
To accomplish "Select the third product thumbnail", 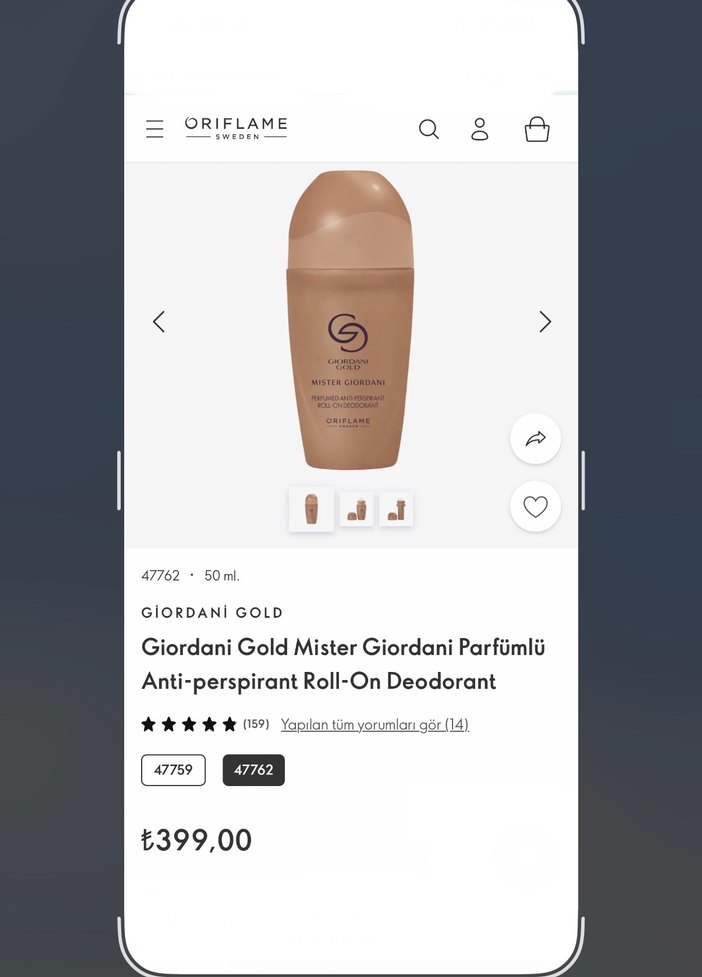I will [x=396, y=509].
